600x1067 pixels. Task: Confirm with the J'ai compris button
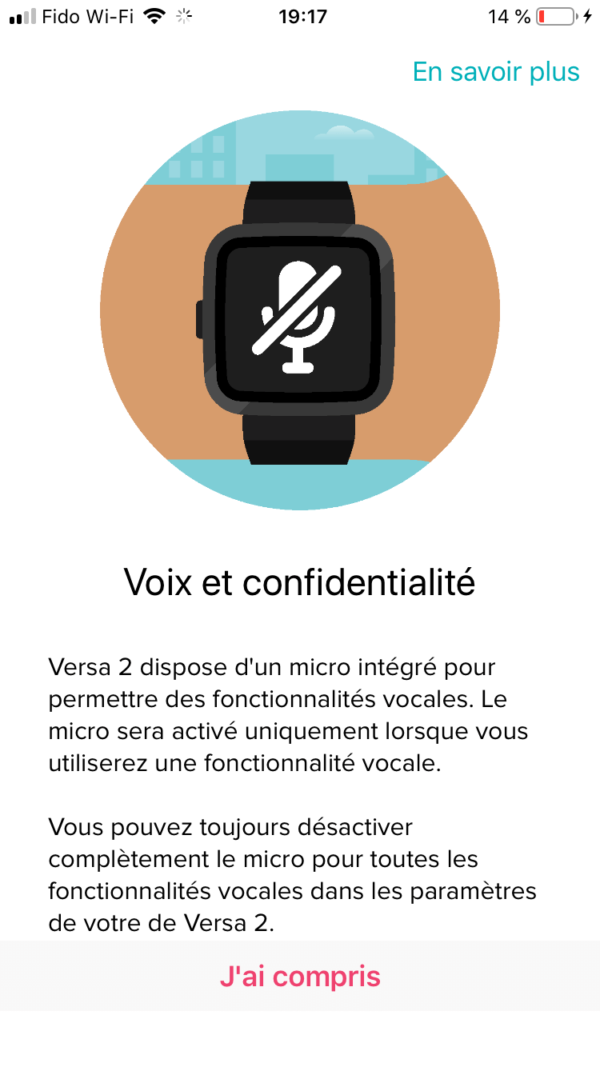click(x=300, y=975)
